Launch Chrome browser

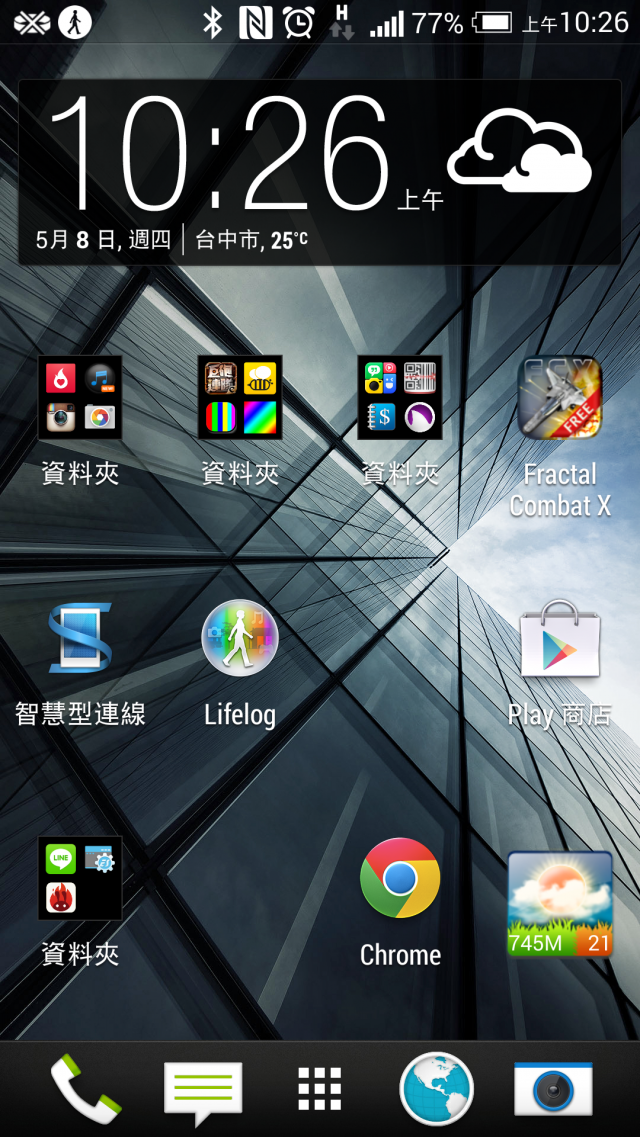(400, 878)
